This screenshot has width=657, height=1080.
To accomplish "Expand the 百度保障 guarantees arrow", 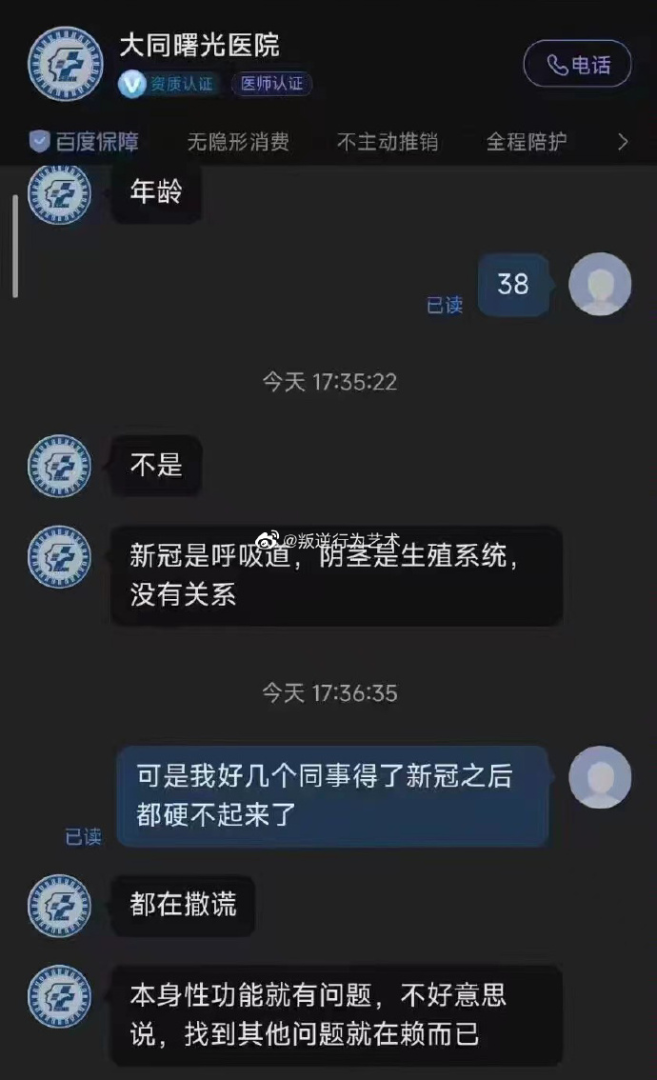I will pyautogui.click(x=622, y=142).
